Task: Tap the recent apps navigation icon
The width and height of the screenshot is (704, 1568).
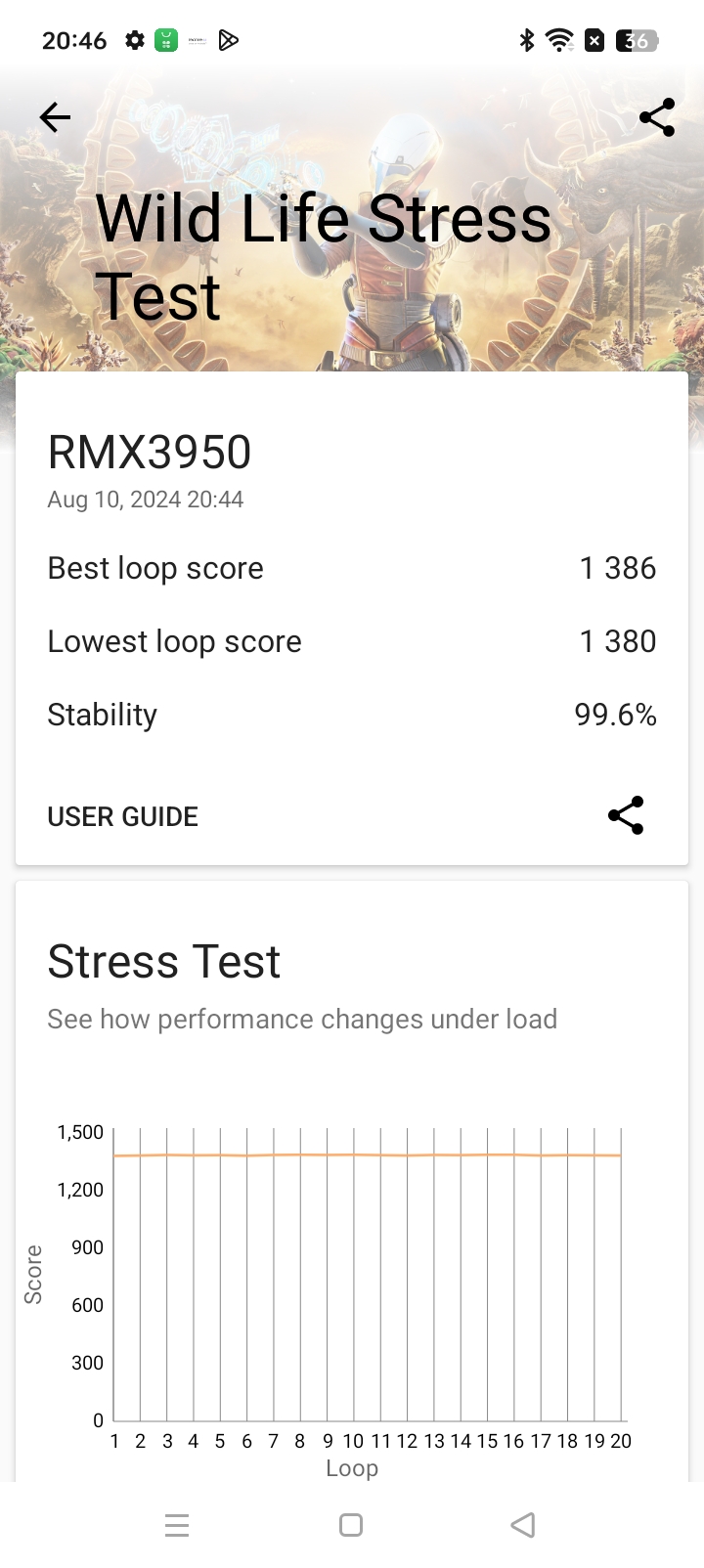Action: click(177, 1524)
